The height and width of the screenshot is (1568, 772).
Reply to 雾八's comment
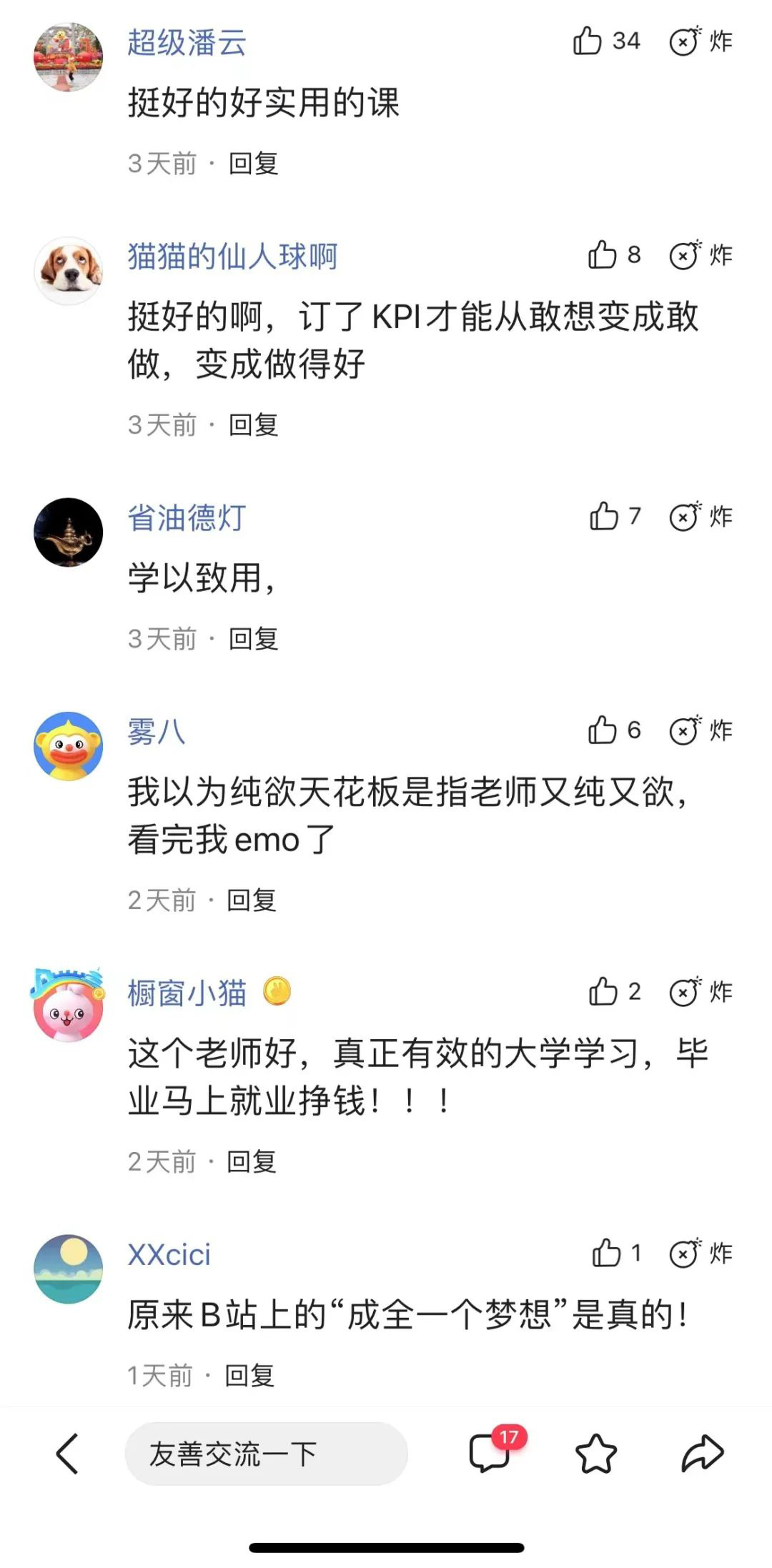point(252,900)
